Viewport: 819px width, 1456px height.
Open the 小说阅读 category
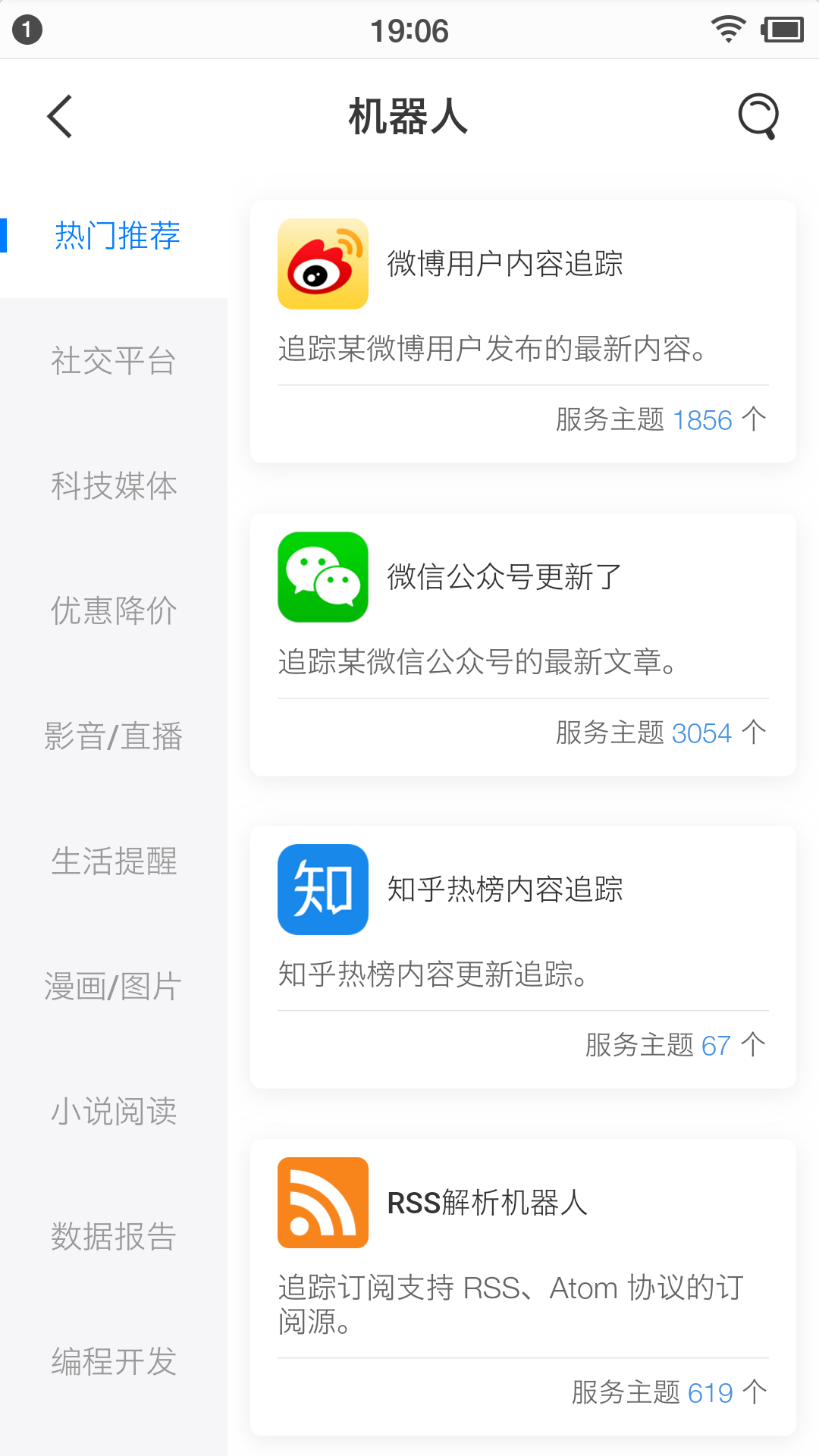click(x=114, y=1112)
